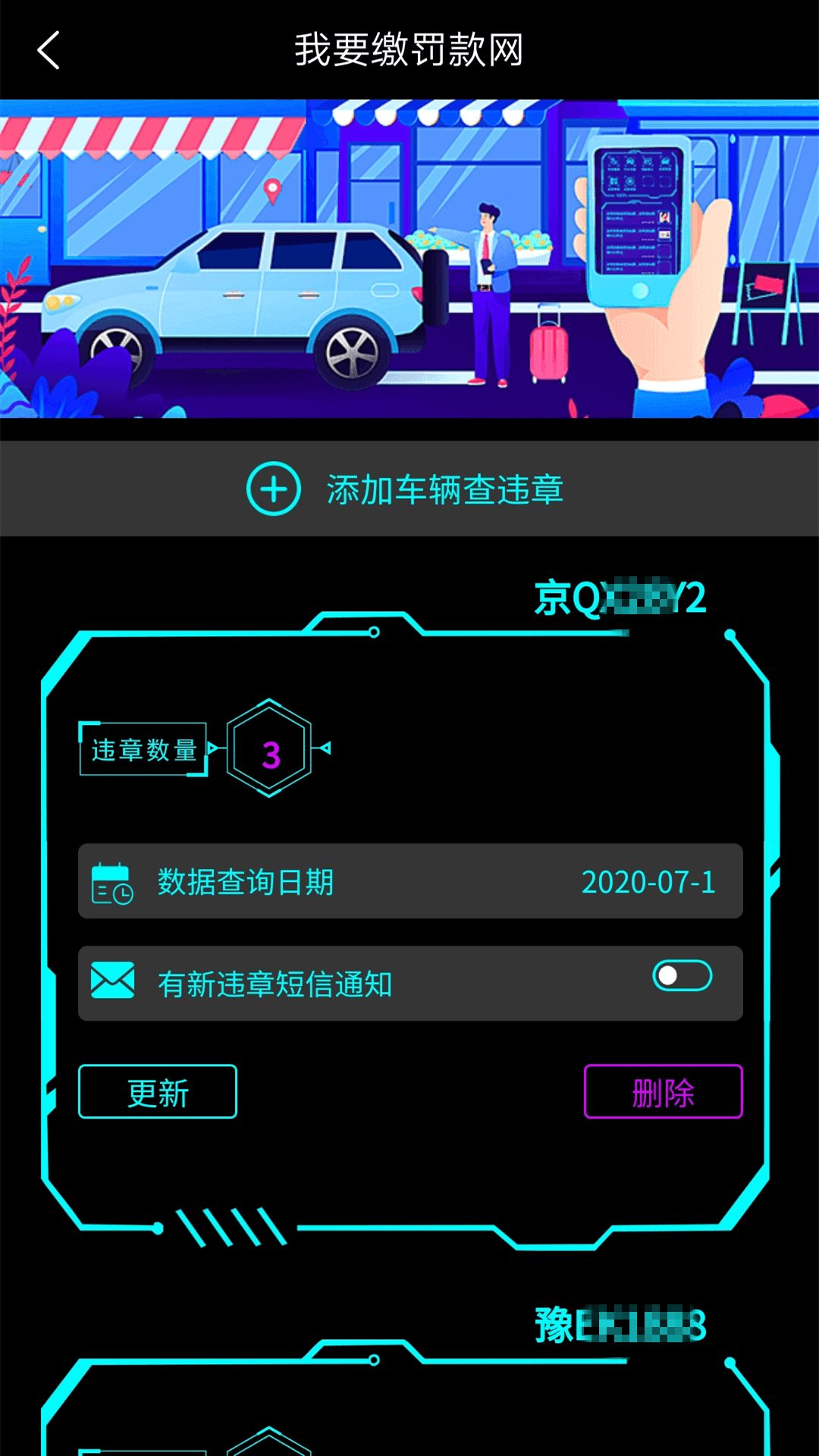Screen dimensions: 819x1456
Task: Open the top illustration banner
Action: pos(409,259)
